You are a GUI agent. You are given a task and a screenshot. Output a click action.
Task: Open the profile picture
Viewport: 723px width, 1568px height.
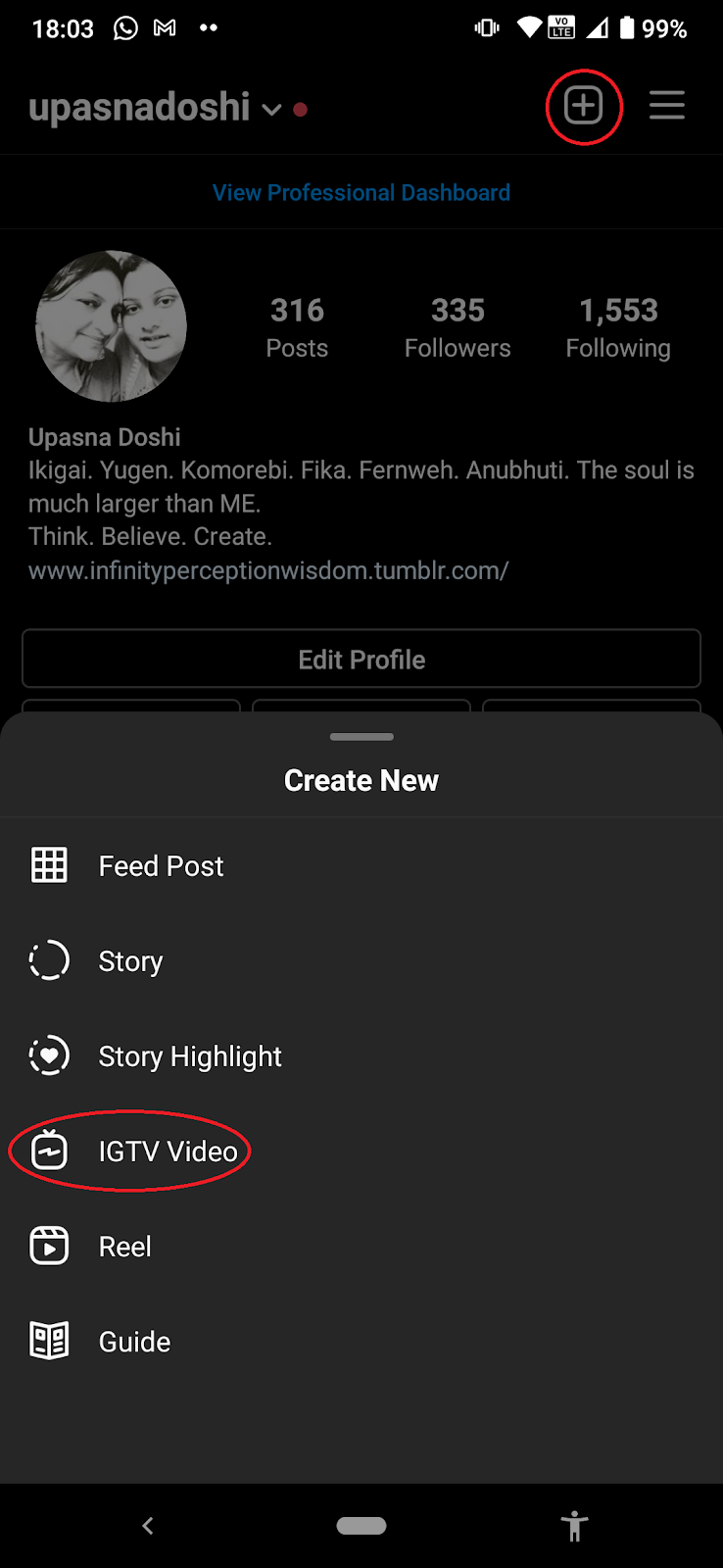[111, 326]
